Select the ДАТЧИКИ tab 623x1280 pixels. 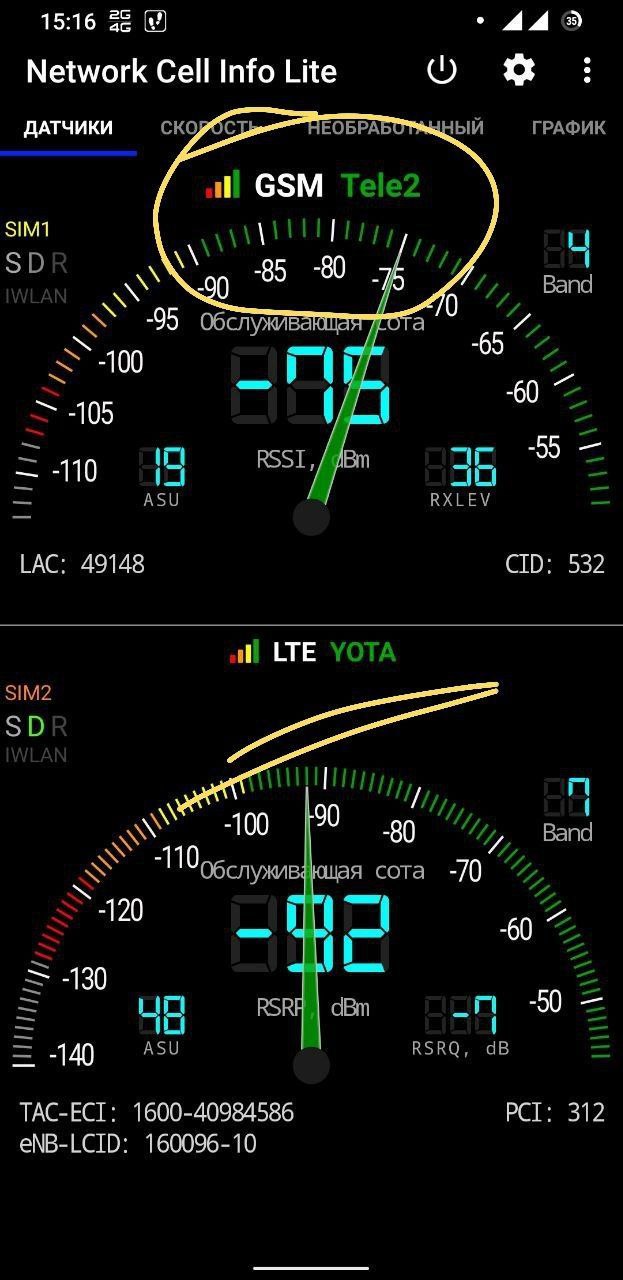coord(68,128)
